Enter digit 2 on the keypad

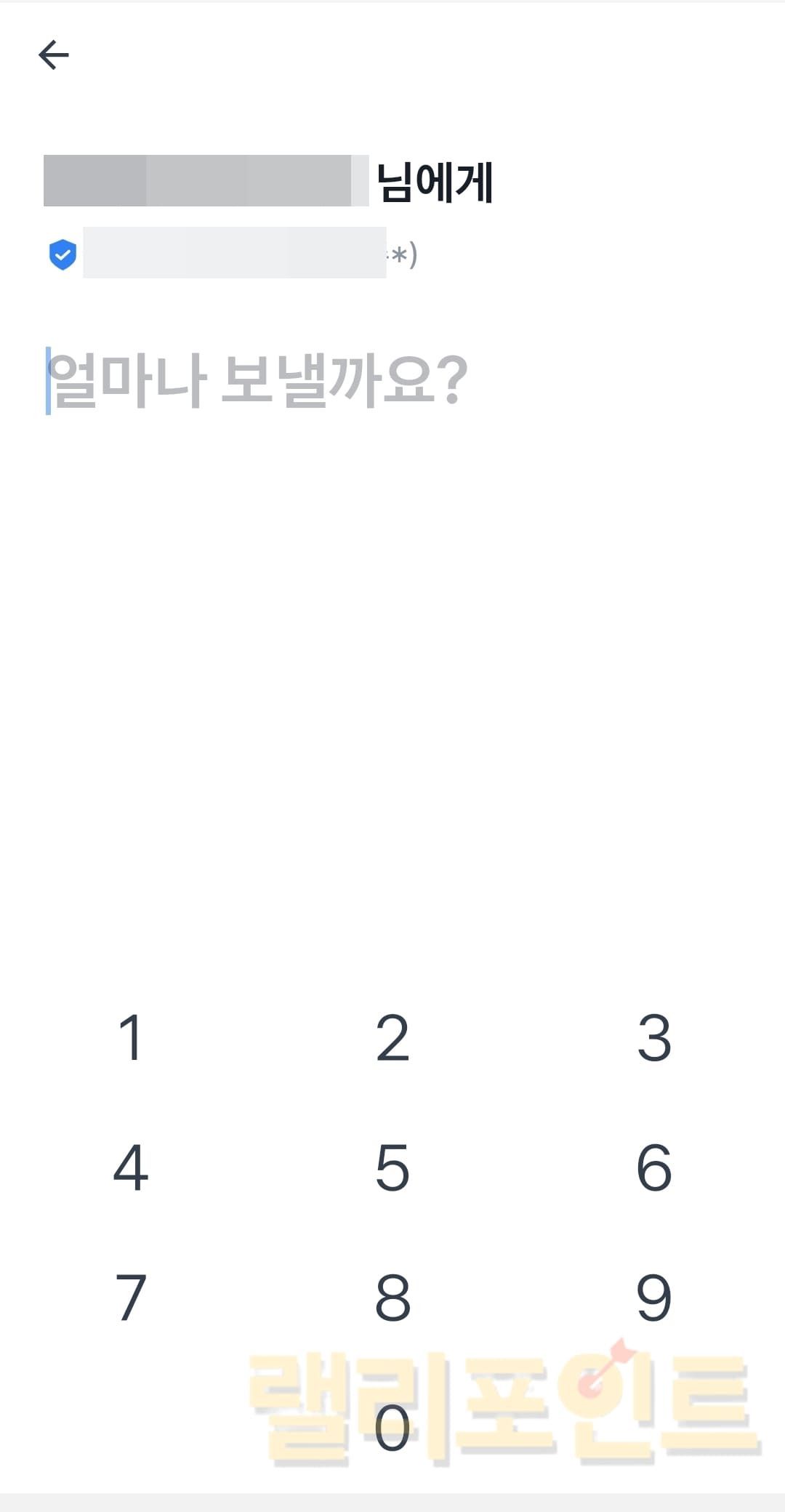[x=392, y=1038]
